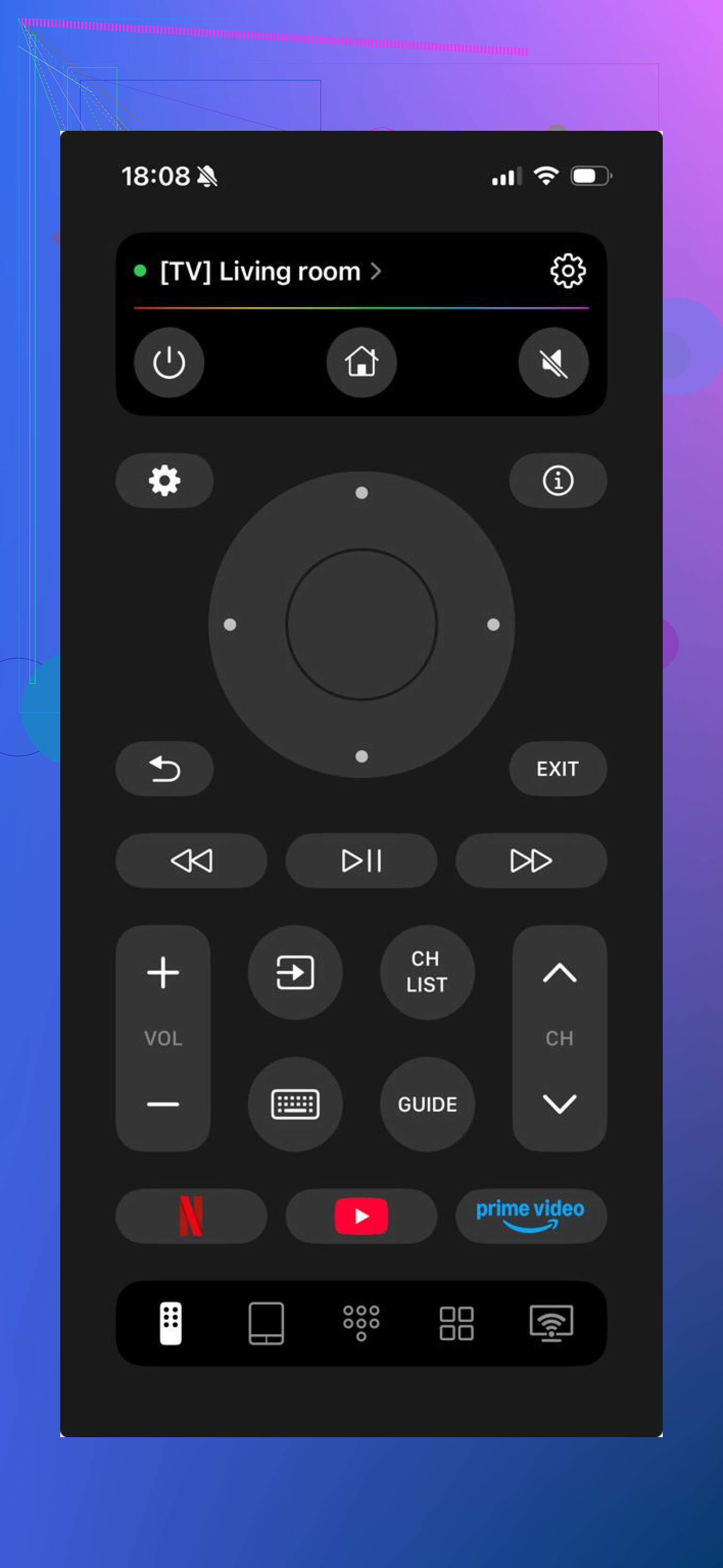Select with the center OK button
The height and width of the screenshot is (1568, 723).
coord(362,624)
